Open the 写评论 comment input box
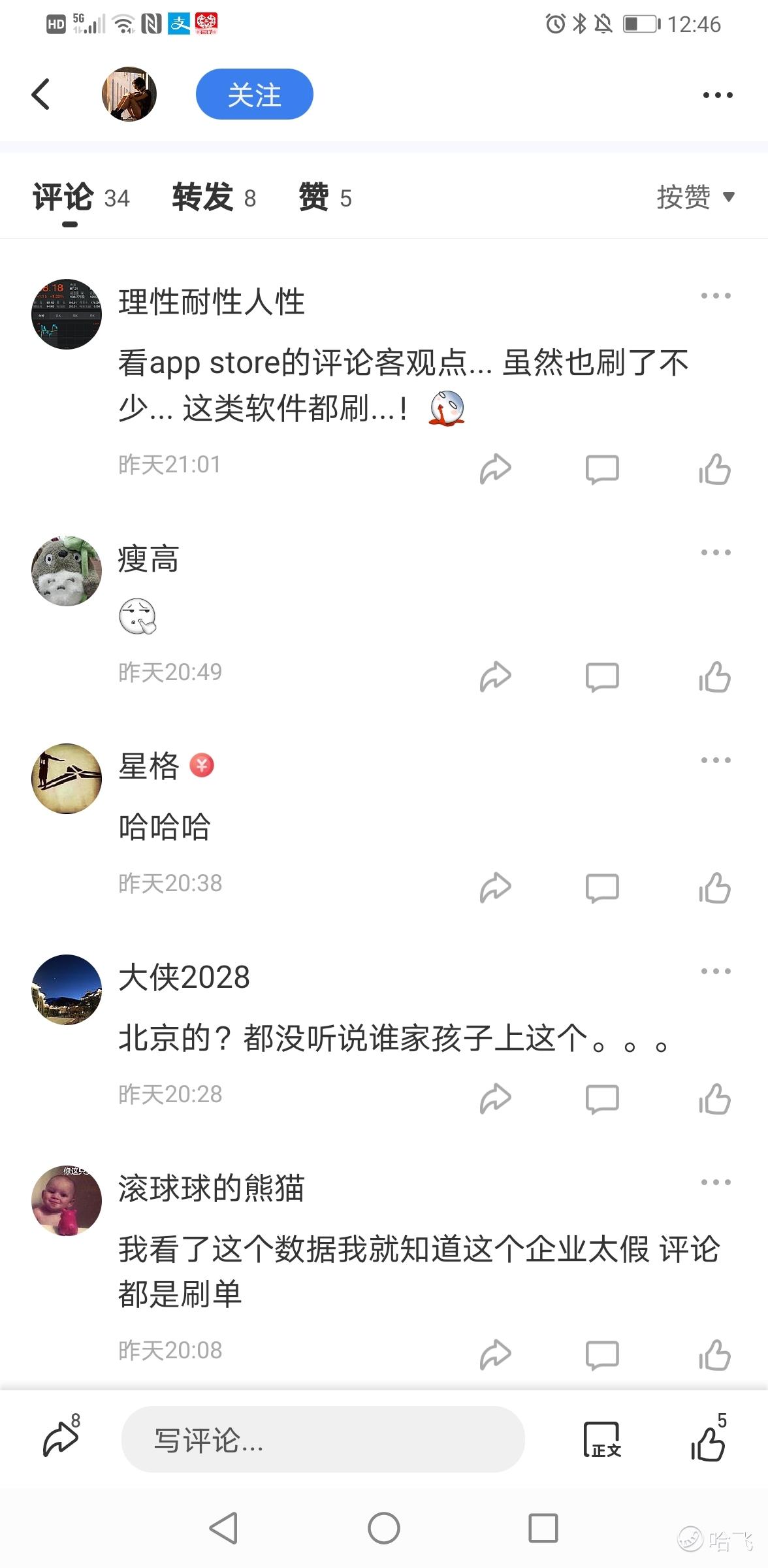 tap(323, 1439)
